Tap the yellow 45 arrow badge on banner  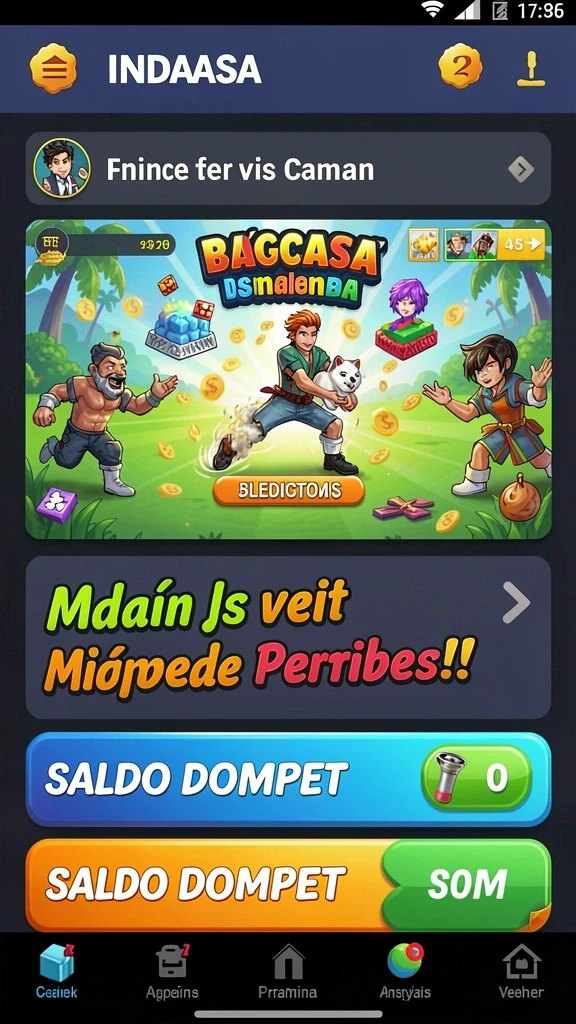520,245
